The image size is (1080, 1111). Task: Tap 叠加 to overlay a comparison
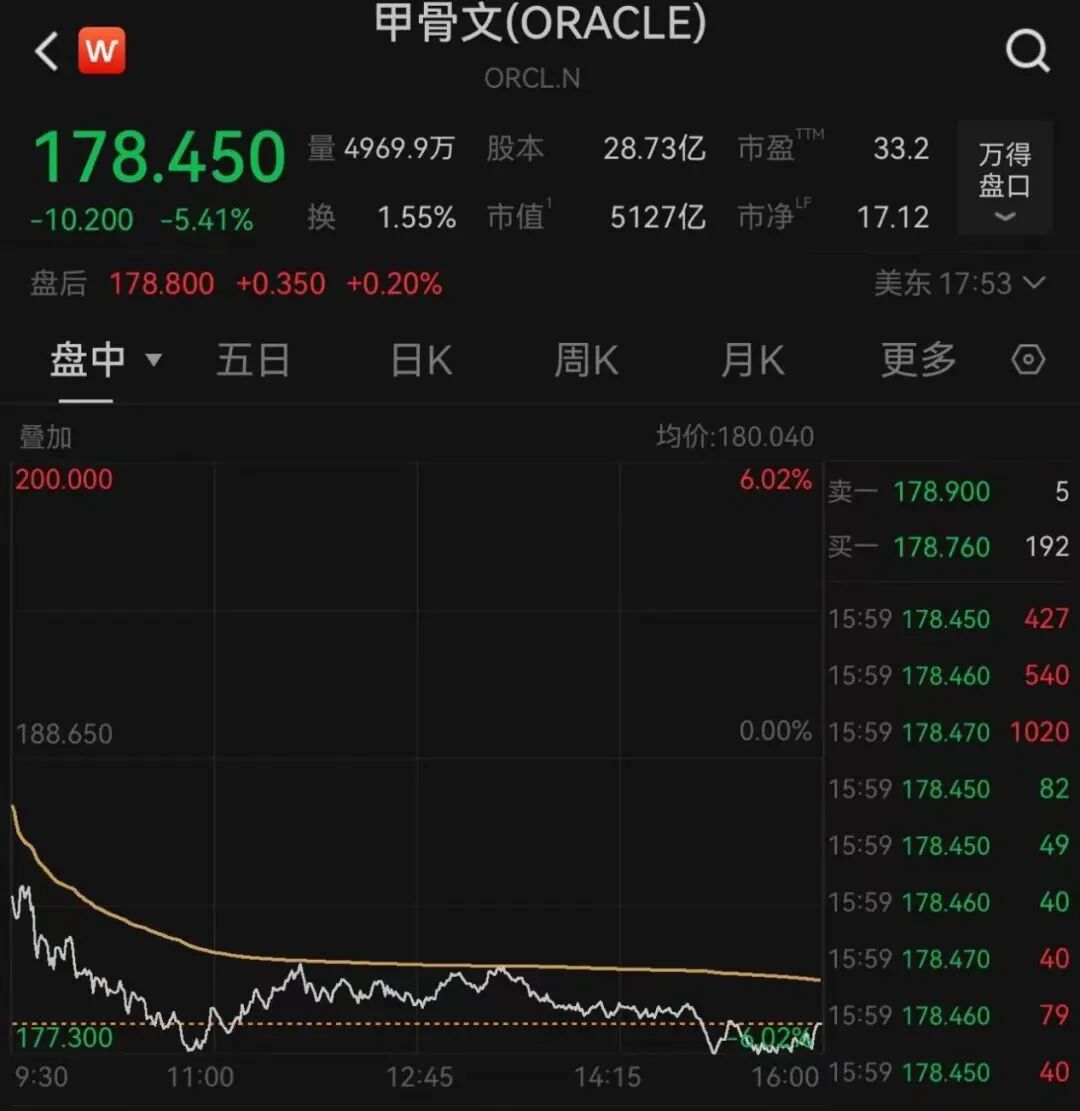pyautogui.click(x=46, y=437)
